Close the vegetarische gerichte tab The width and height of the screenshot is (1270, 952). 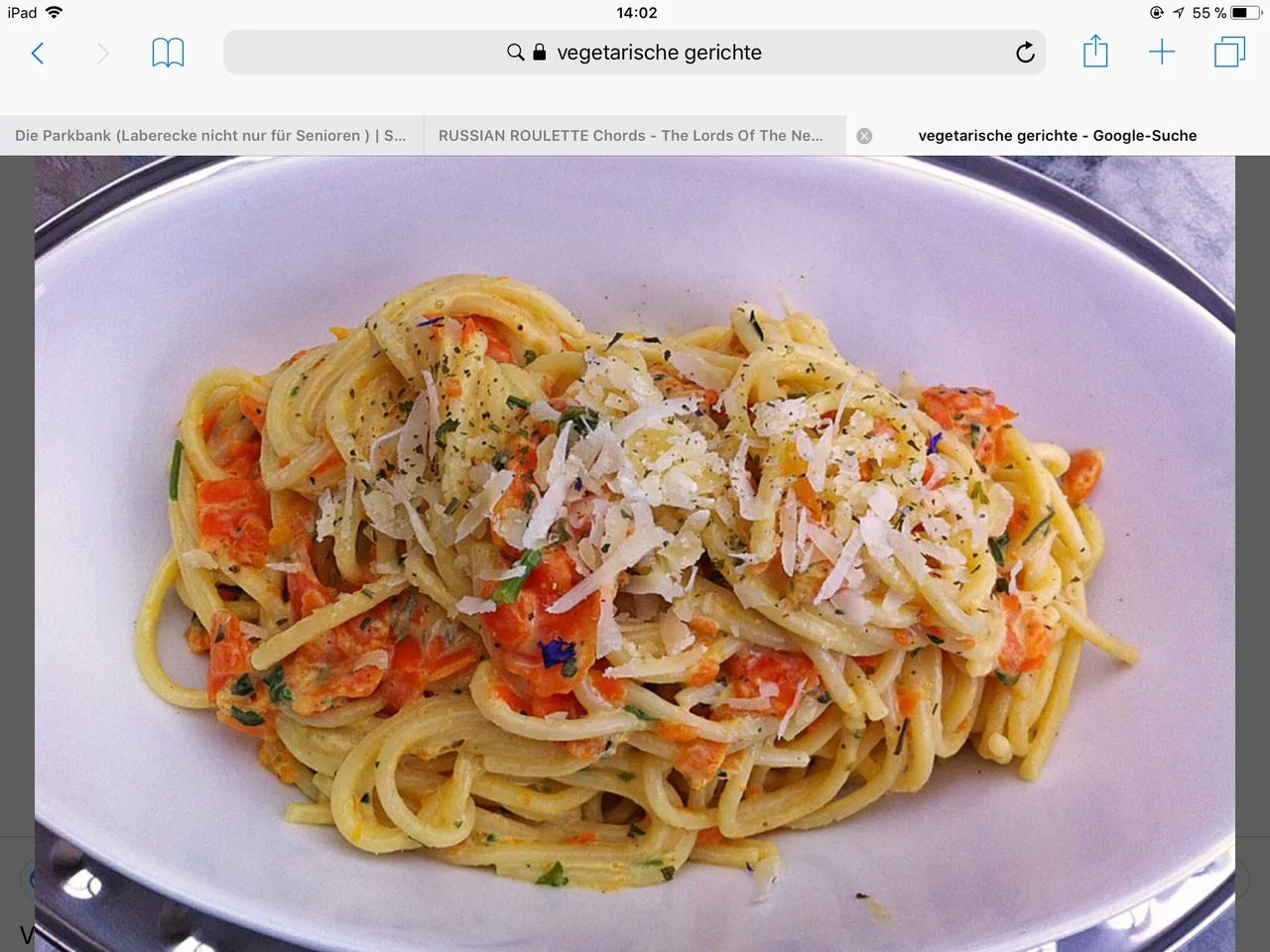click(x=864, y=136)
